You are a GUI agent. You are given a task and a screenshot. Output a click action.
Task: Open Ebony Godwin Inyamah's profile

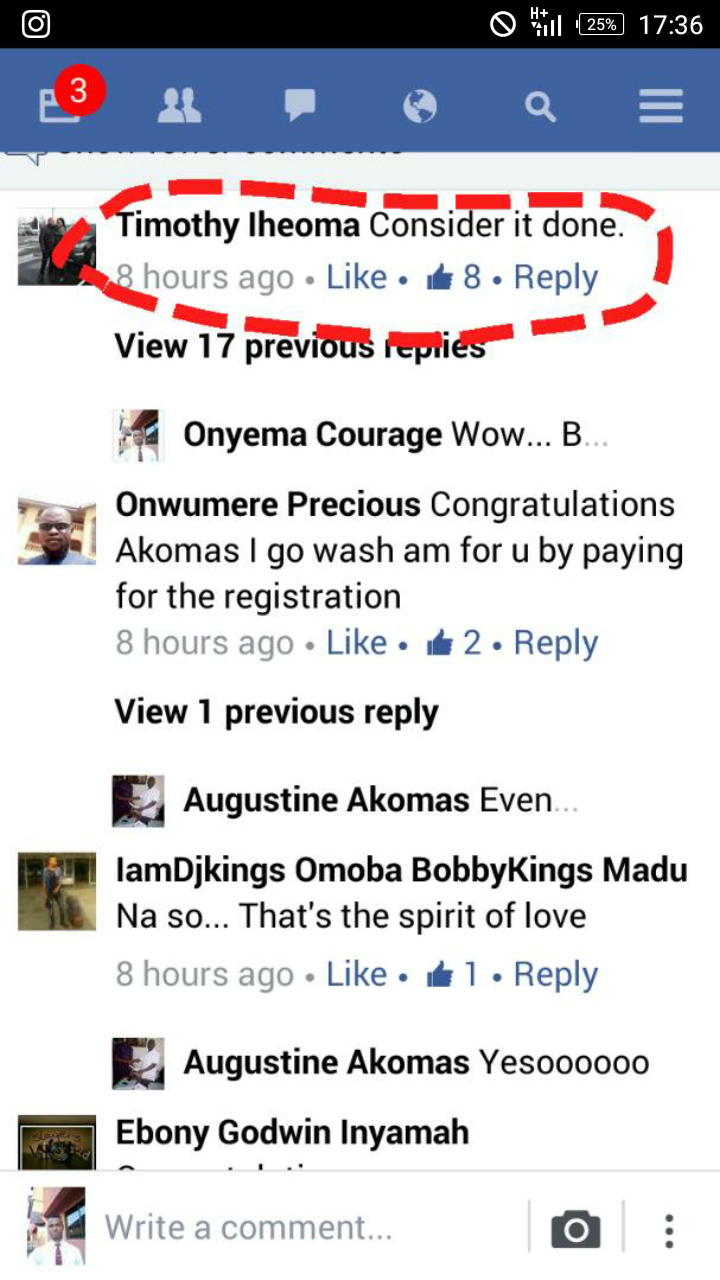coord(292,1132)
